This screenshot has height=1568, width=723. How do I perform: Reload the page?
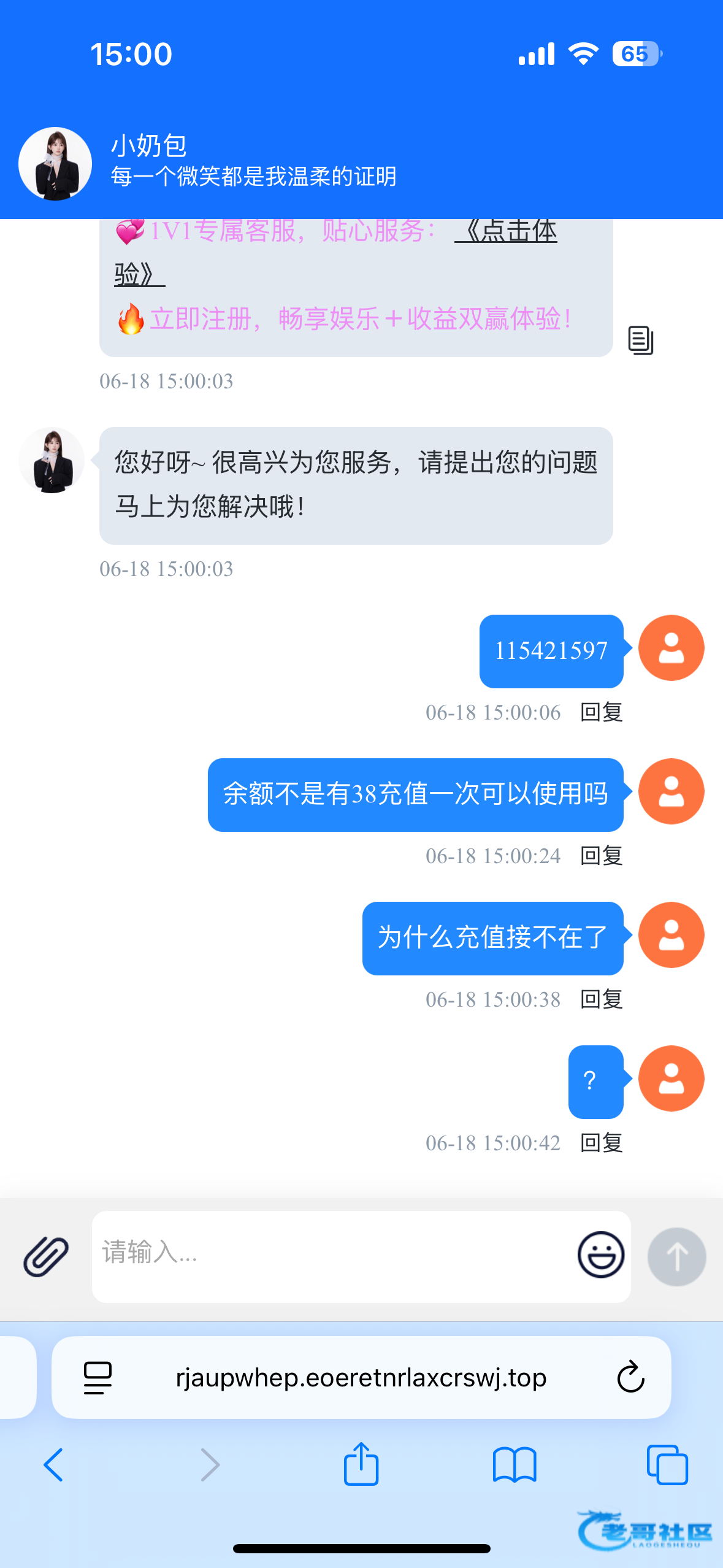630,1378
